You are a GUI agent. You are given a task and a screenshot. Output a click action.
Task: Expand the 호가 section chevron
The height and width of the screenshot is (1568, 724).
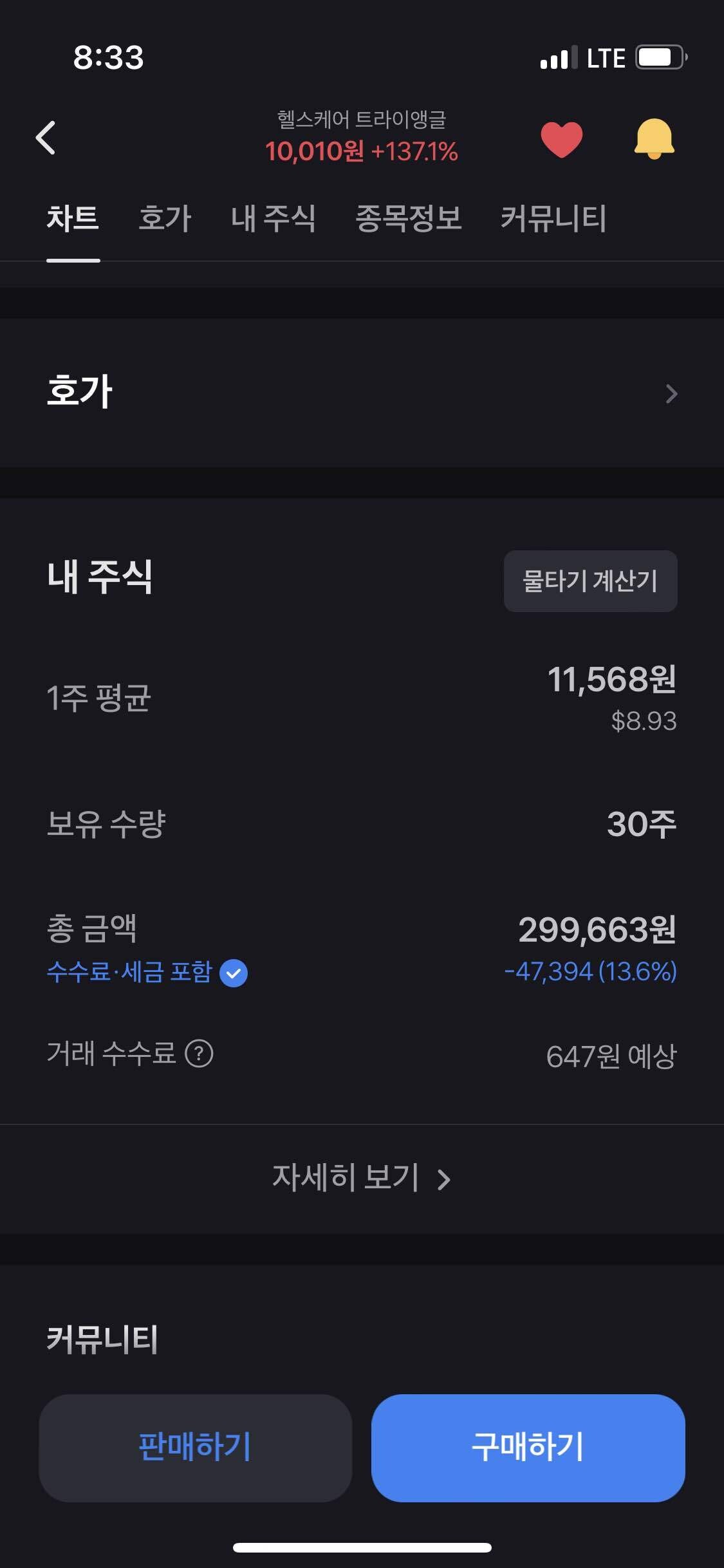[671, 393]
